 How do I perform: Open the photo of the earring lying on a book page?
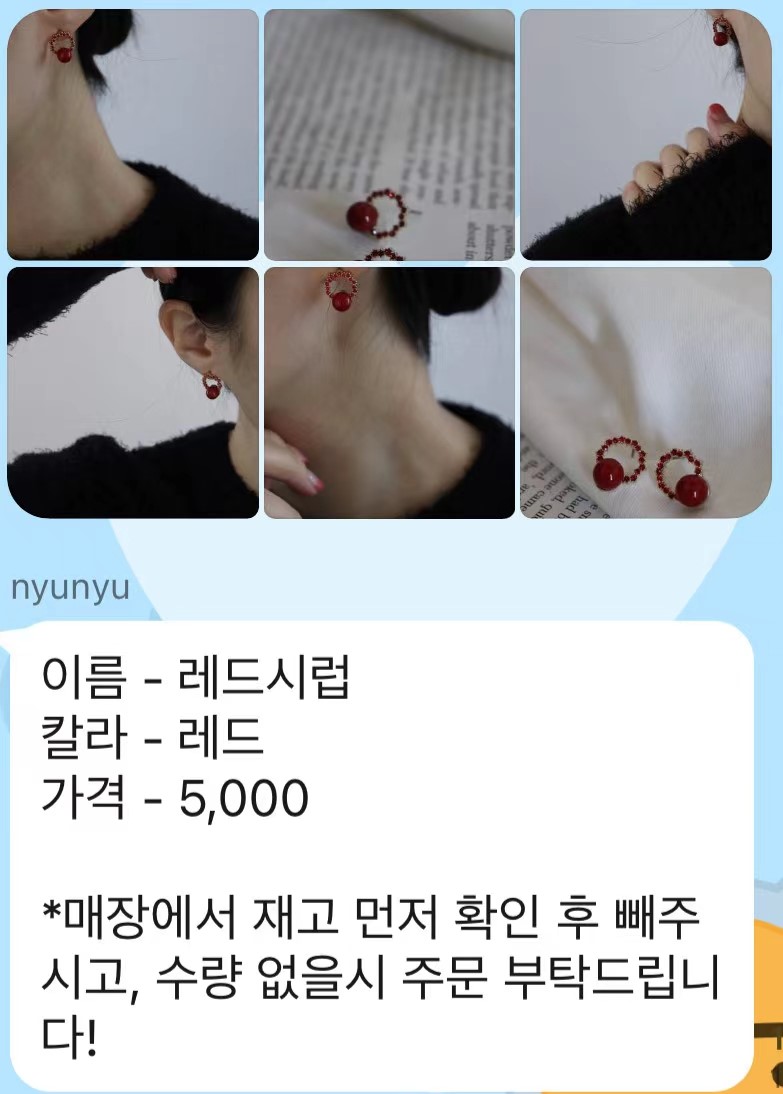click(x=389, y=134)
